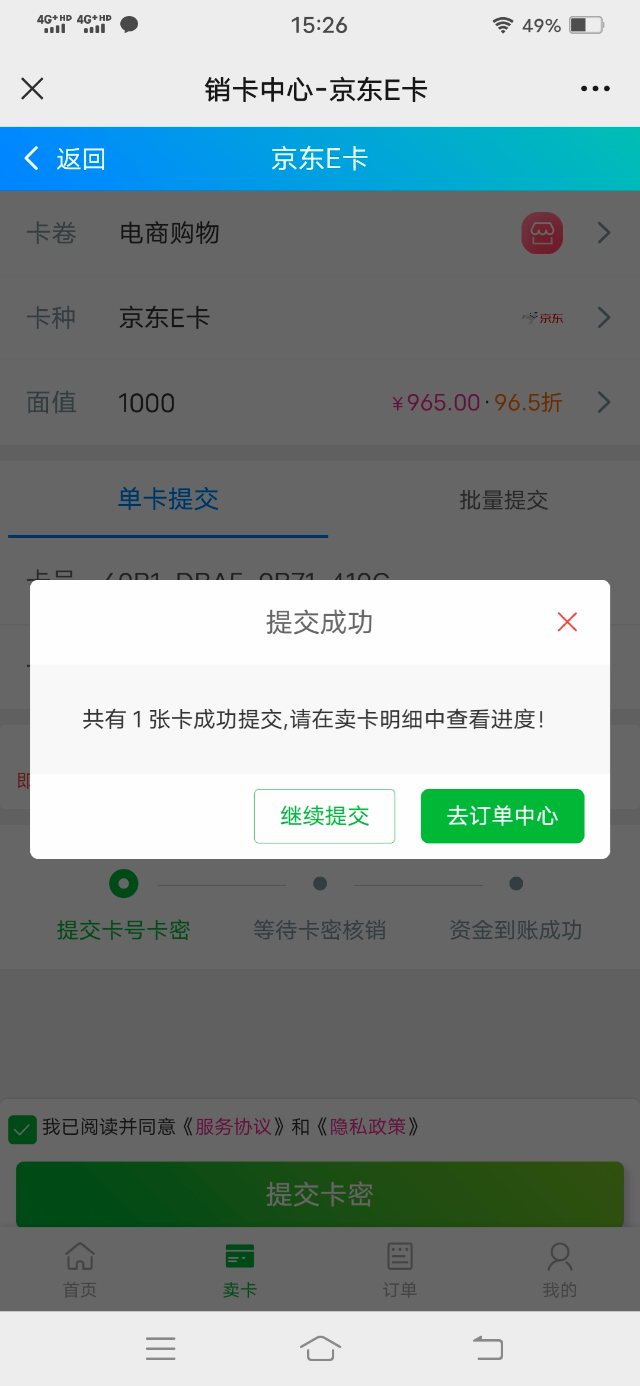Switch to the 卖卡 tab
The height and width of the screenshot is (1386, 640).
(240, 1270)
